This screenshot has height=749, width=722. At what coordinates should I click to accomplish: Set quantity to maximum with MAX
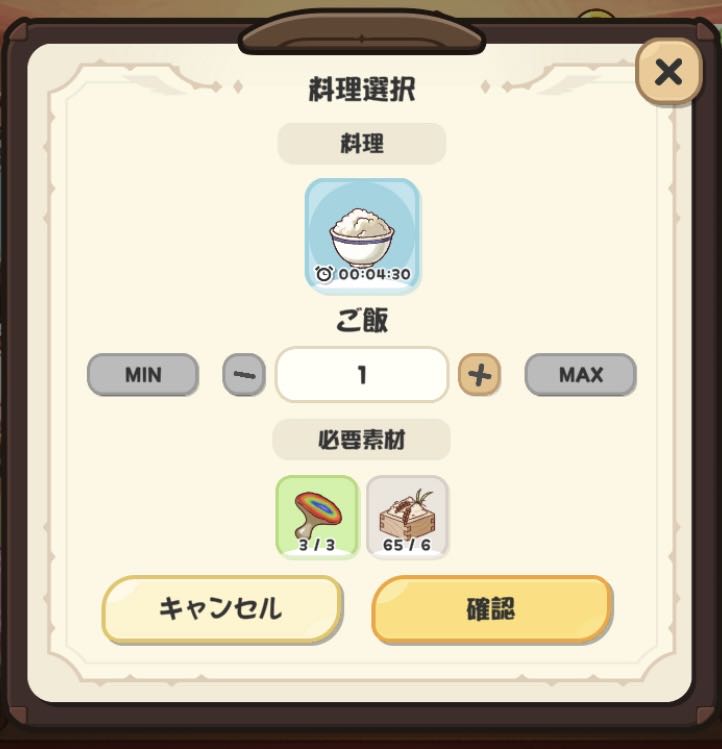[580, 375]
